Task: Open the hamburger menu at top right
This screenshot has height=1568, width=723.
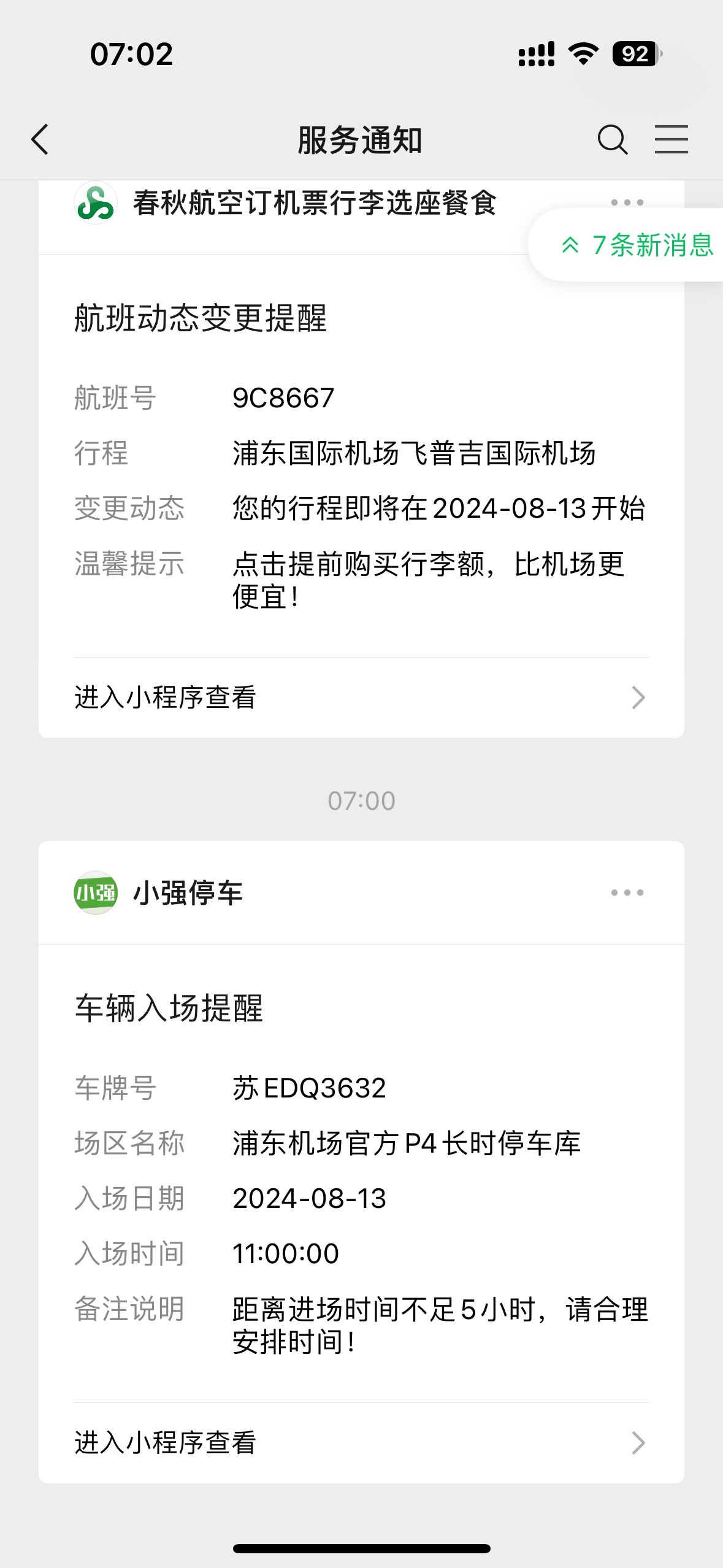Action: 671,139
